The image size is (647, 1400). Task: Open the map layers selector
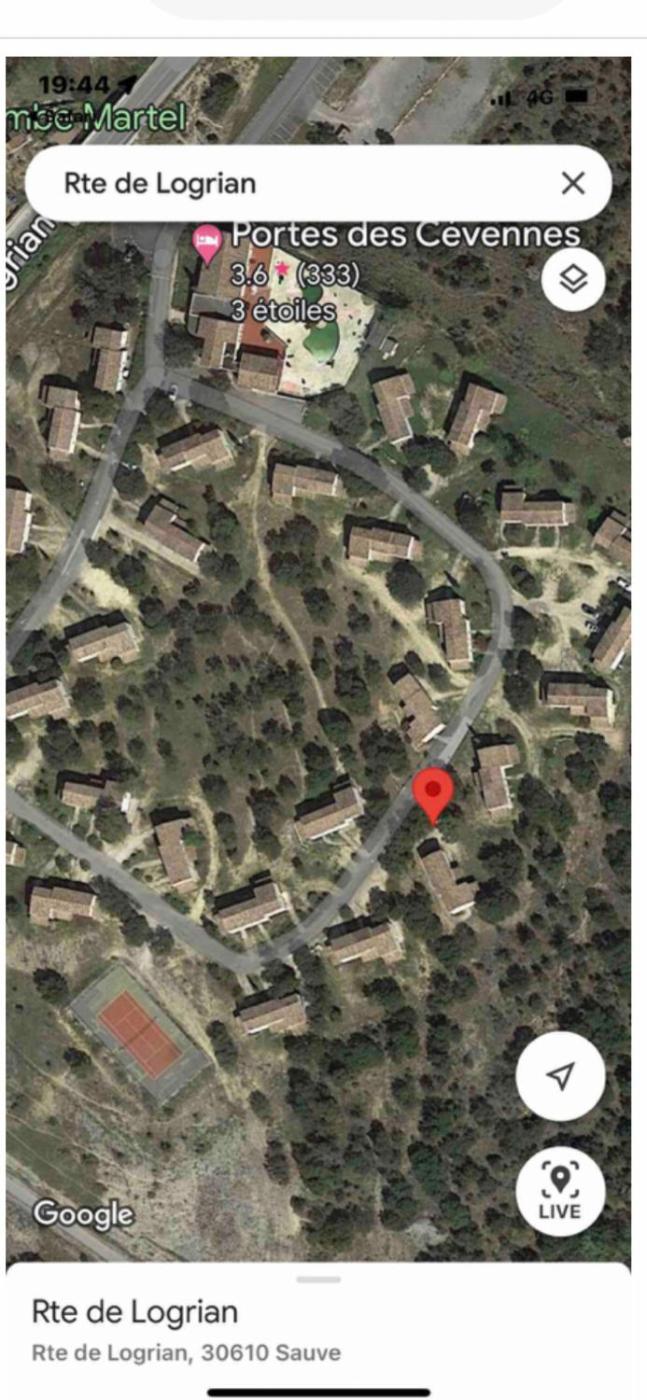pos(573,279)
